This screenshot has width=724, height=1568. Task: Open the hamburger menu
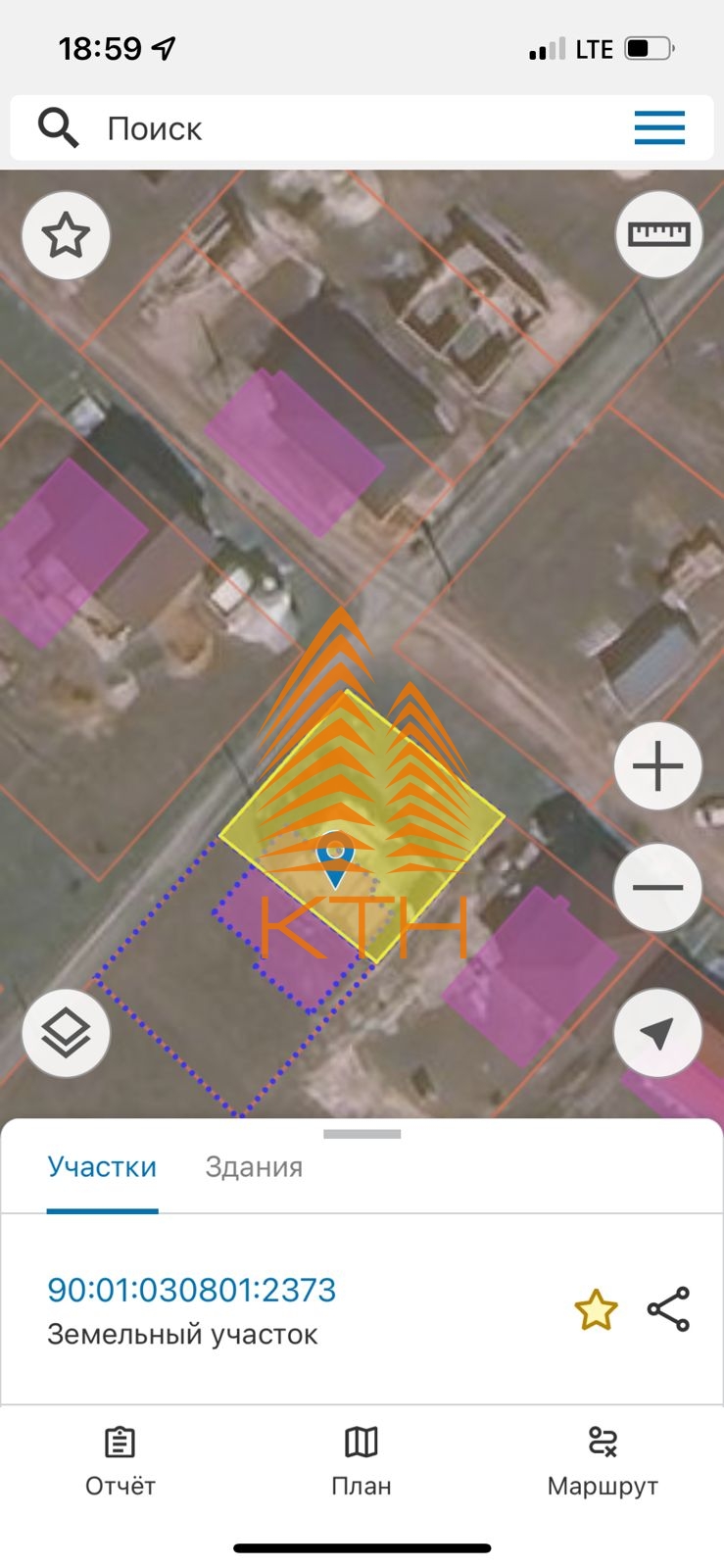[659, 128]
